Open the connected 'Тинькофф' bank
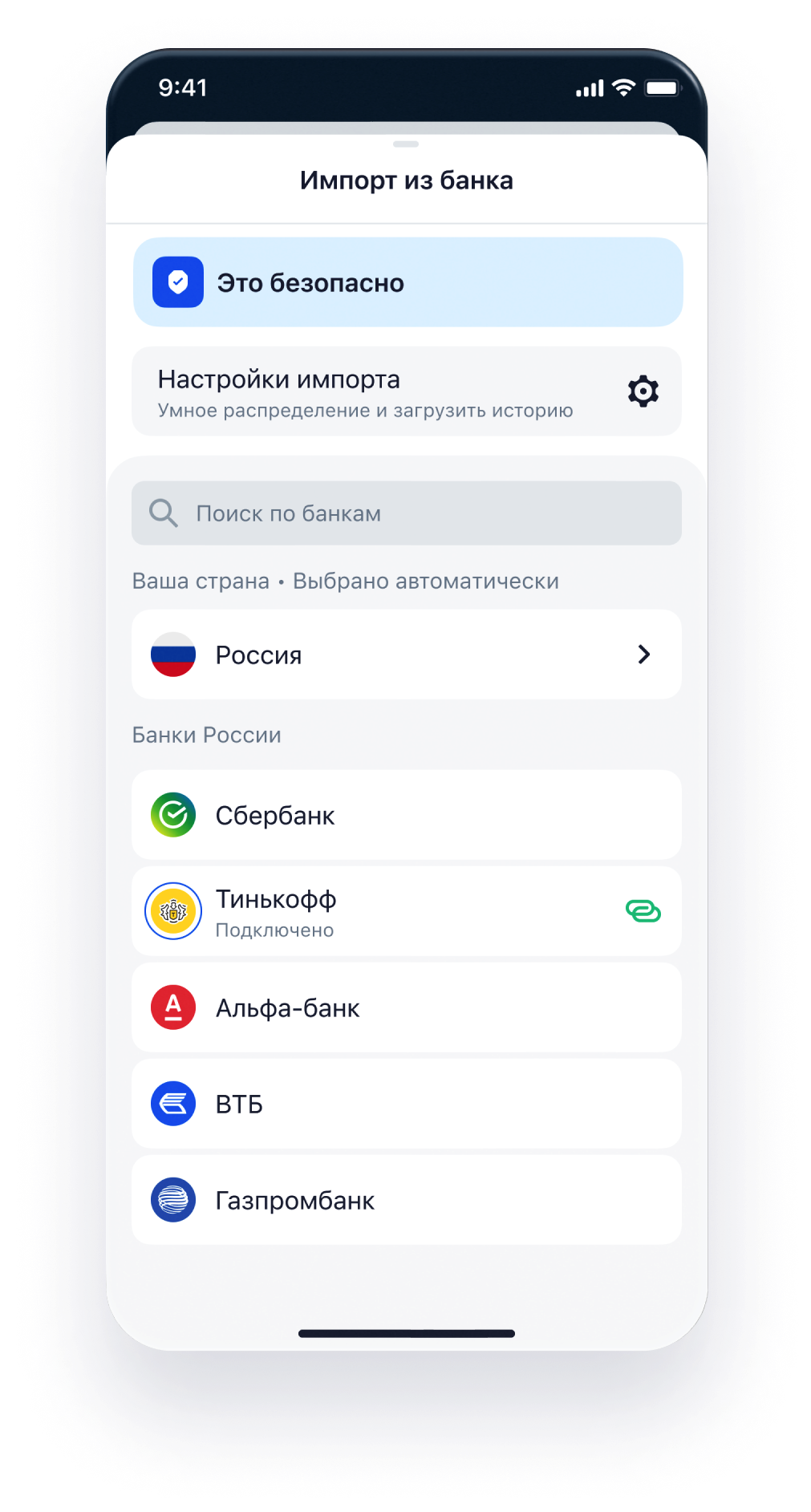The height and width of the screenshot is (1512, 811). 407,911
